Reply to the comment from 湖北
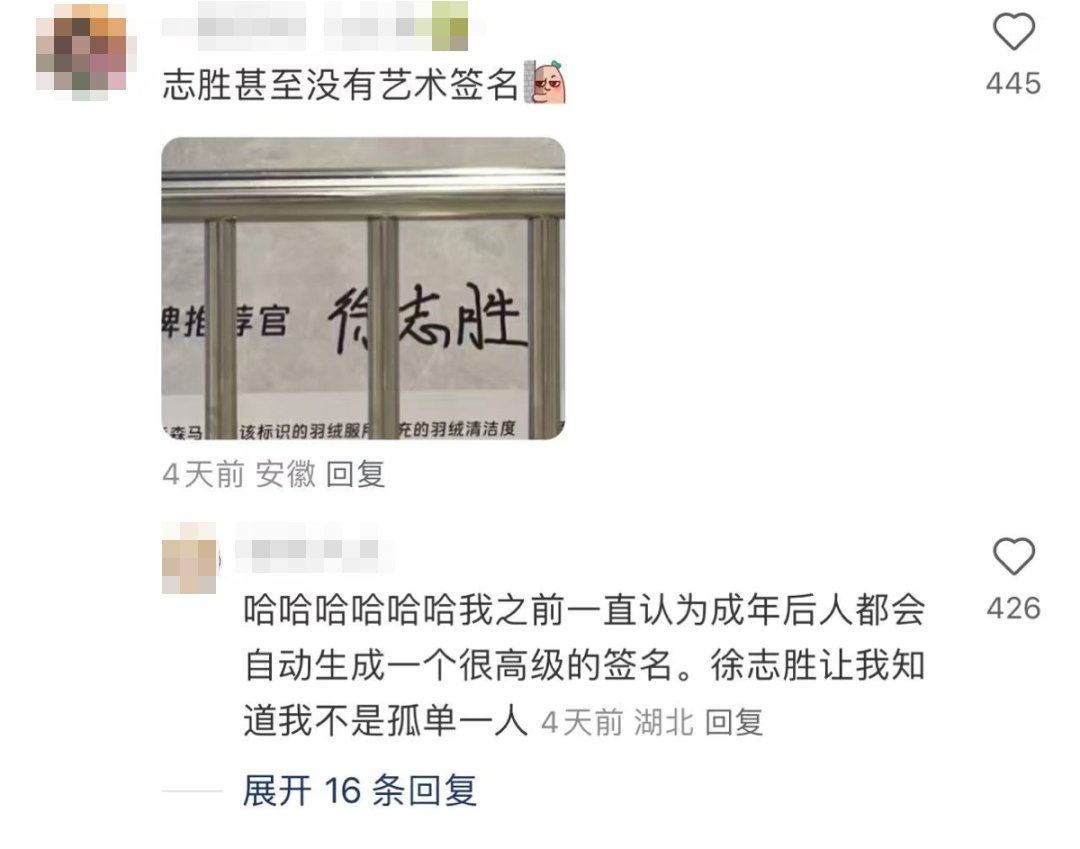Image resolution: width=1080 pixels, height=849 pixels. (734, 722)
